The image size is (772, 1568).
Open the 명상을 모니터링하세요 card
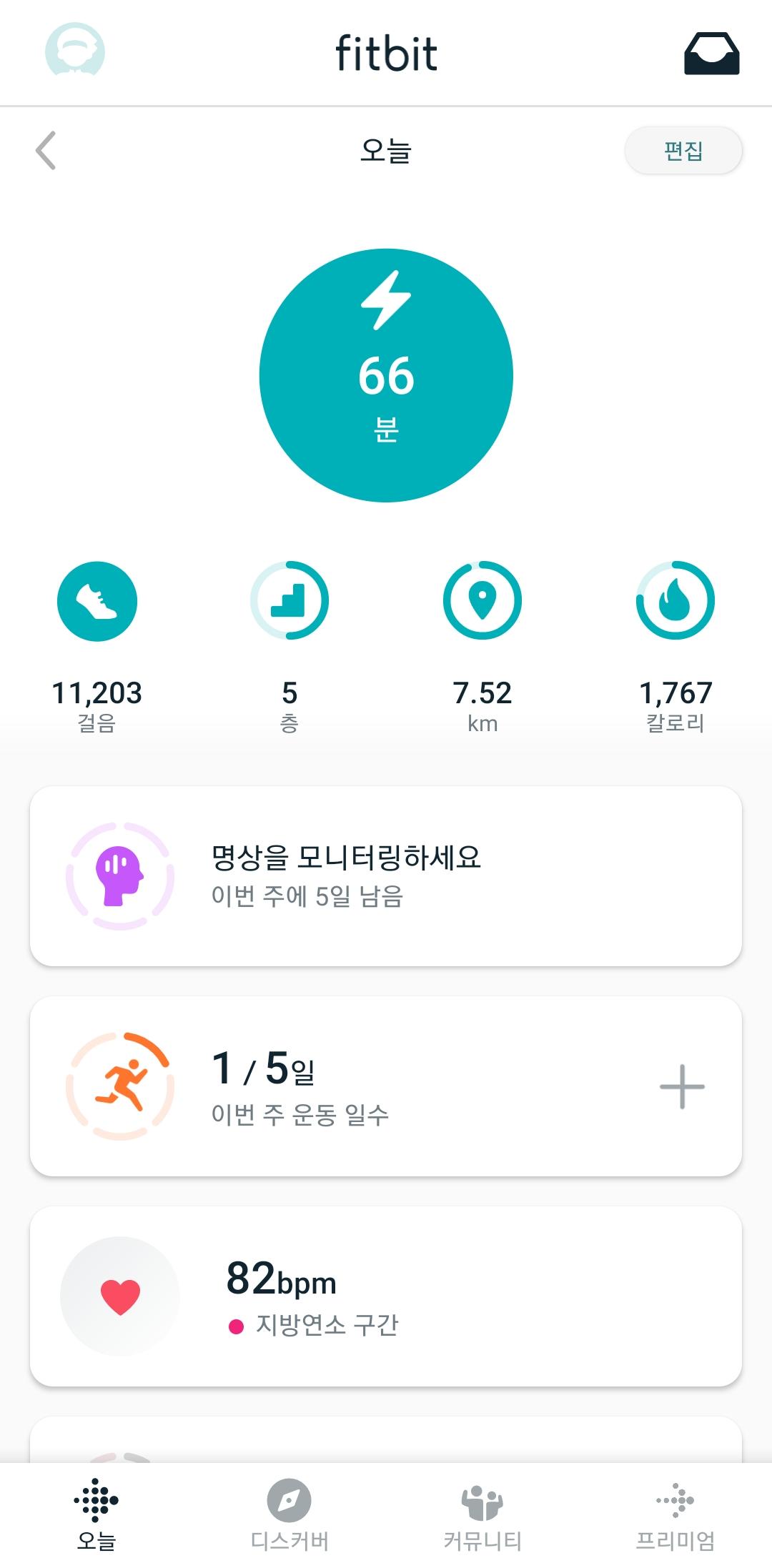point(386,876)
